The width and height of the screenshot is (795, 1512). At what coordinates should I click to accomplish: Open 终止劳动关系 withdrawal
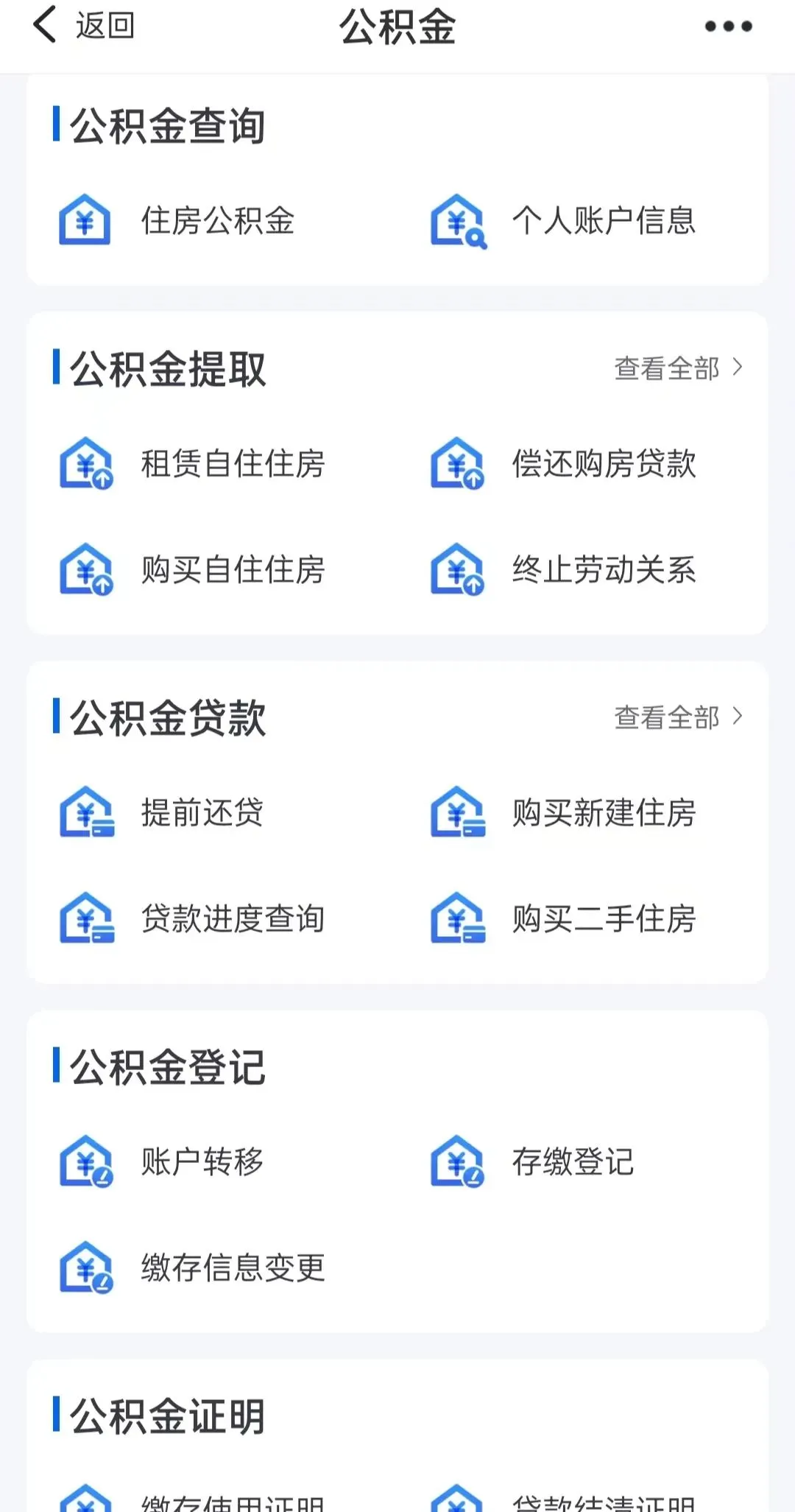(x=563, y=569)
